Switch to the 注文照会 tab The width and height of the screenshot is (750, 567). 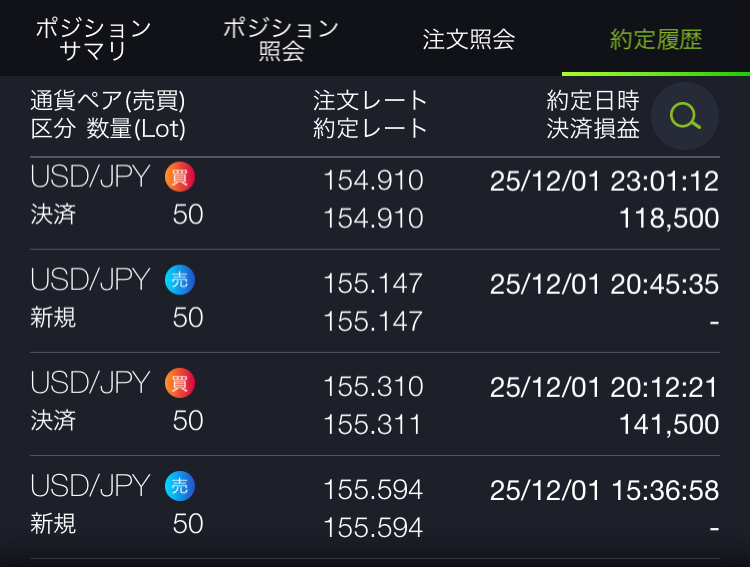pyautogui.click(x=468, y=40)
